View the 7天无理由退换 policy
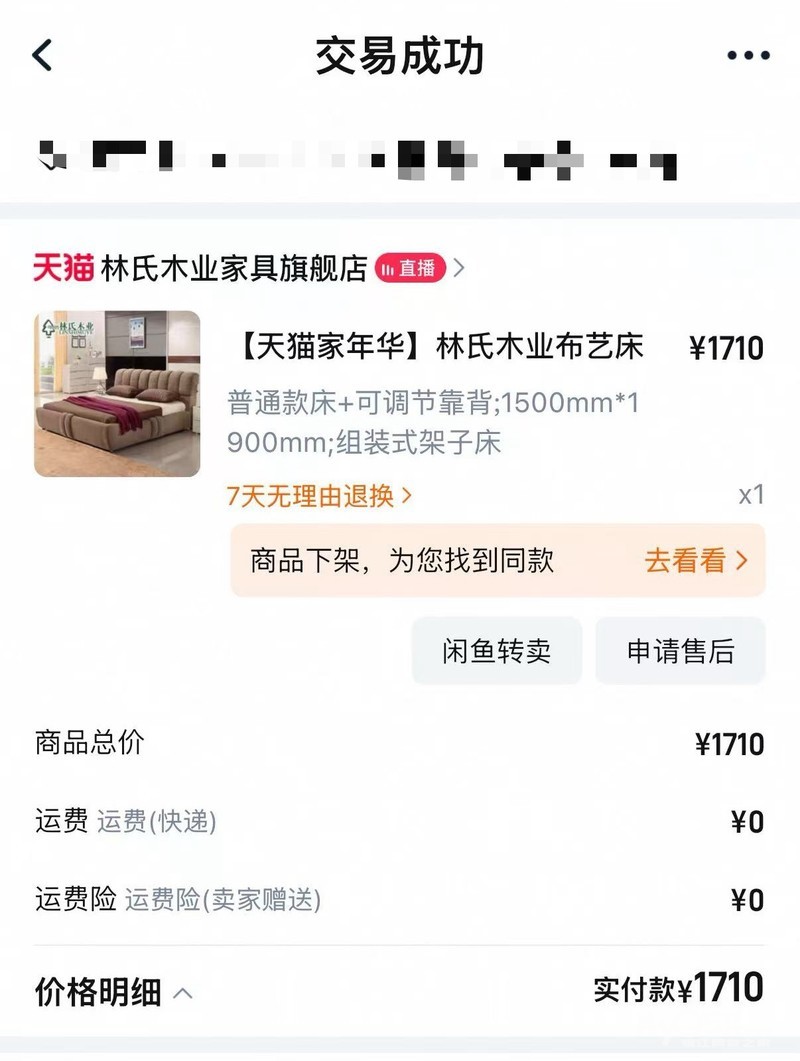This screenshot has height=1061, width=800. (319, 495)
